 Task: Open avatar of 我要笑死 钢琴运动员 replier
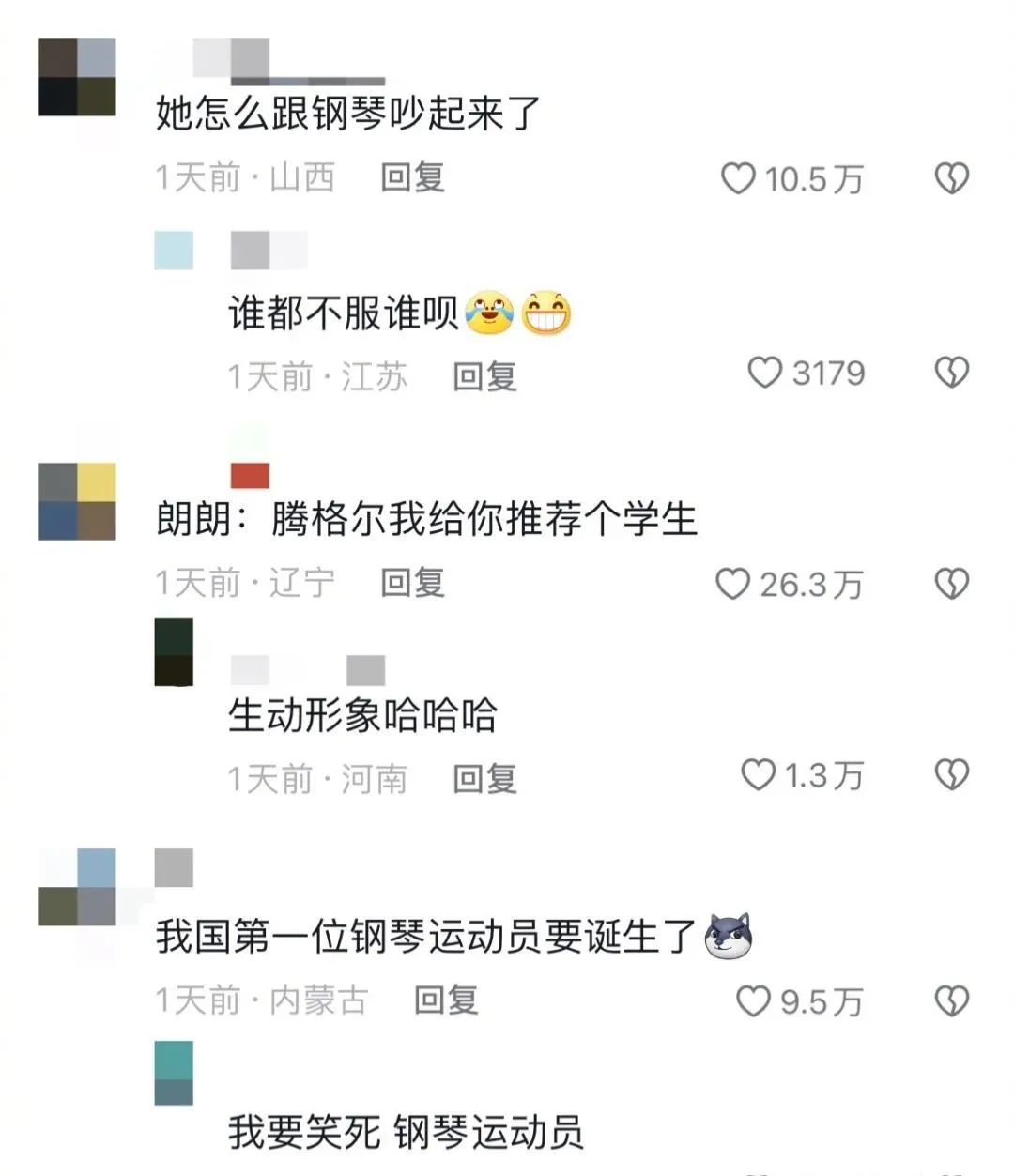174,1073
